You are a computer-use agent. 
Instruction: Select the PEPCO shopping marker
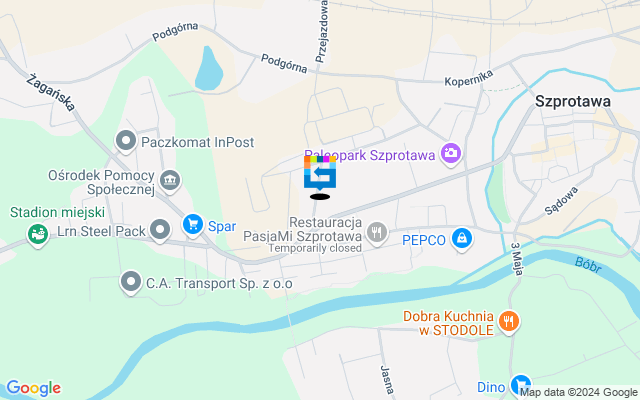pos(462,239)
